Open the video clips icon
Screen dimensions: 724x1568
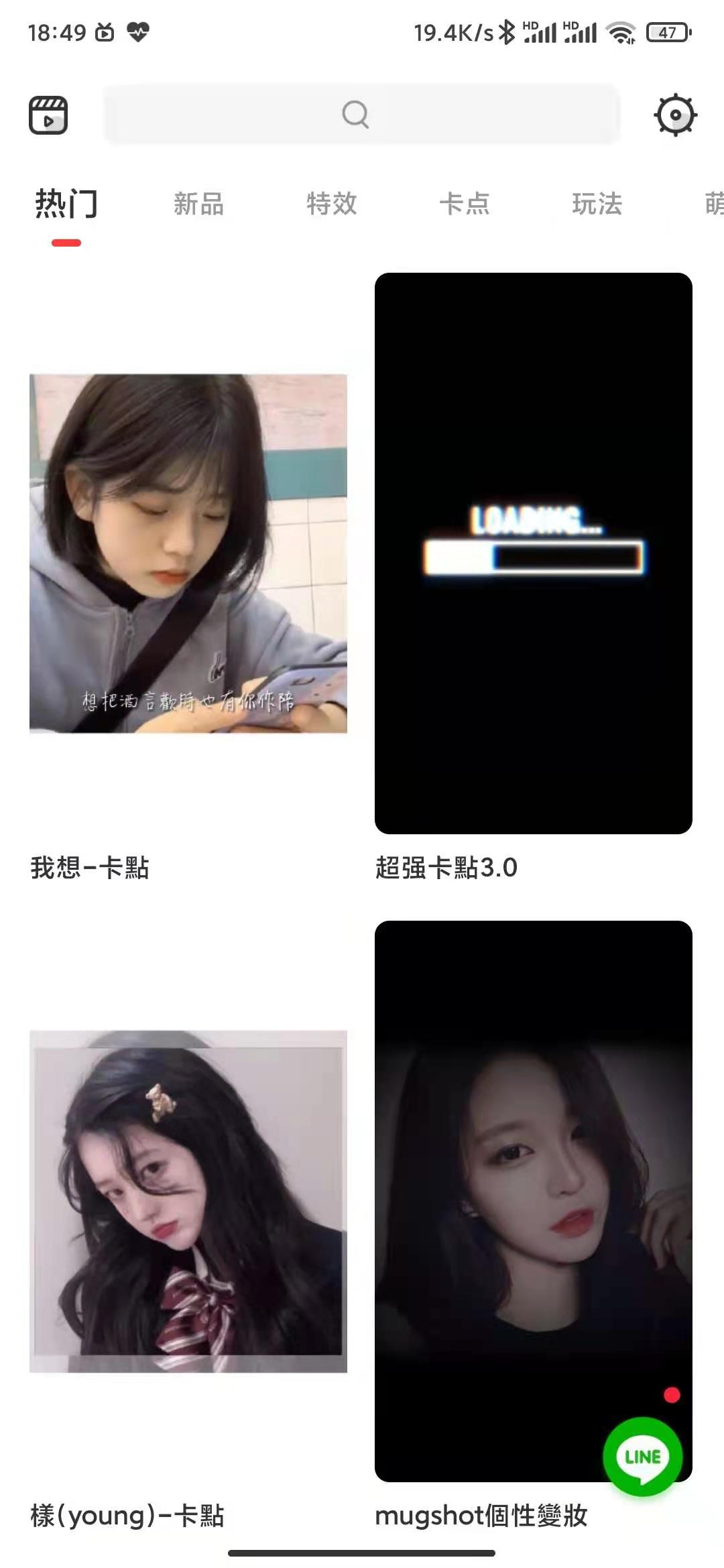tap(48, 115)
